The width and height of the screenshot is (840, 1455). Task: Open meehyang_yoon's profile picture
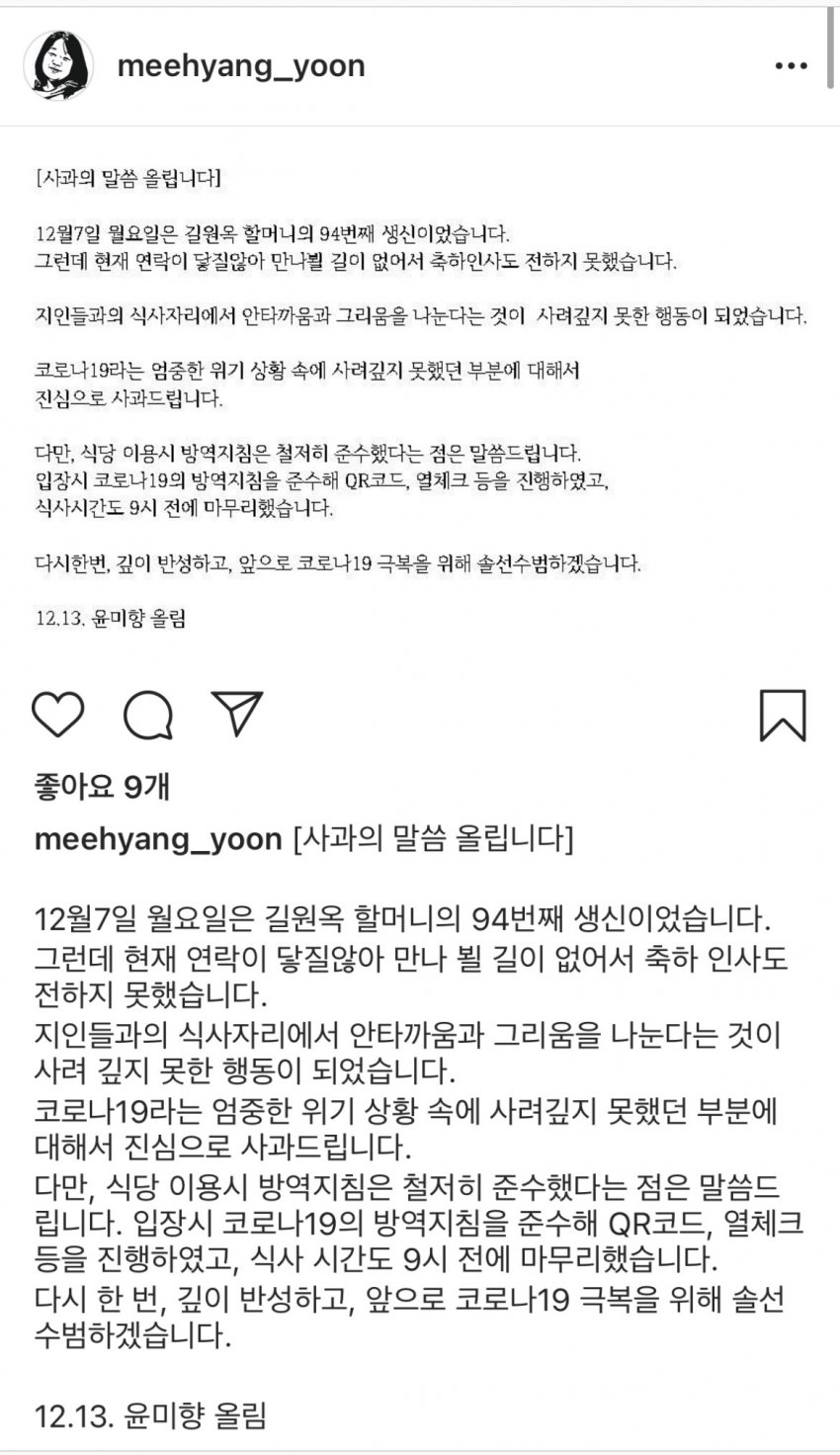[58, 66]
